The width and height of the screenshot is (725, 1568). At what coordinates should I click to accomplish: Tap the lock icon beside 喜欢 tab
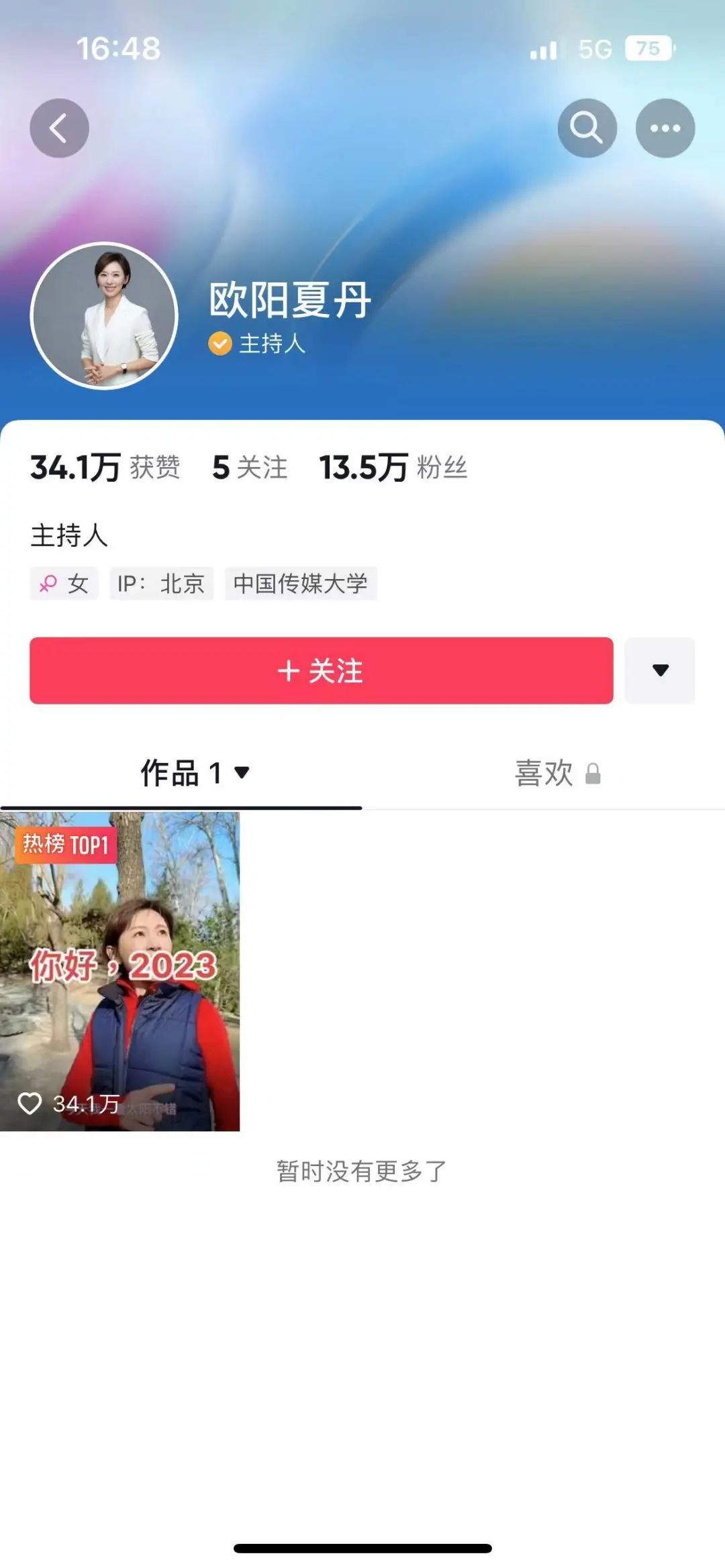(x=593, y=774)
